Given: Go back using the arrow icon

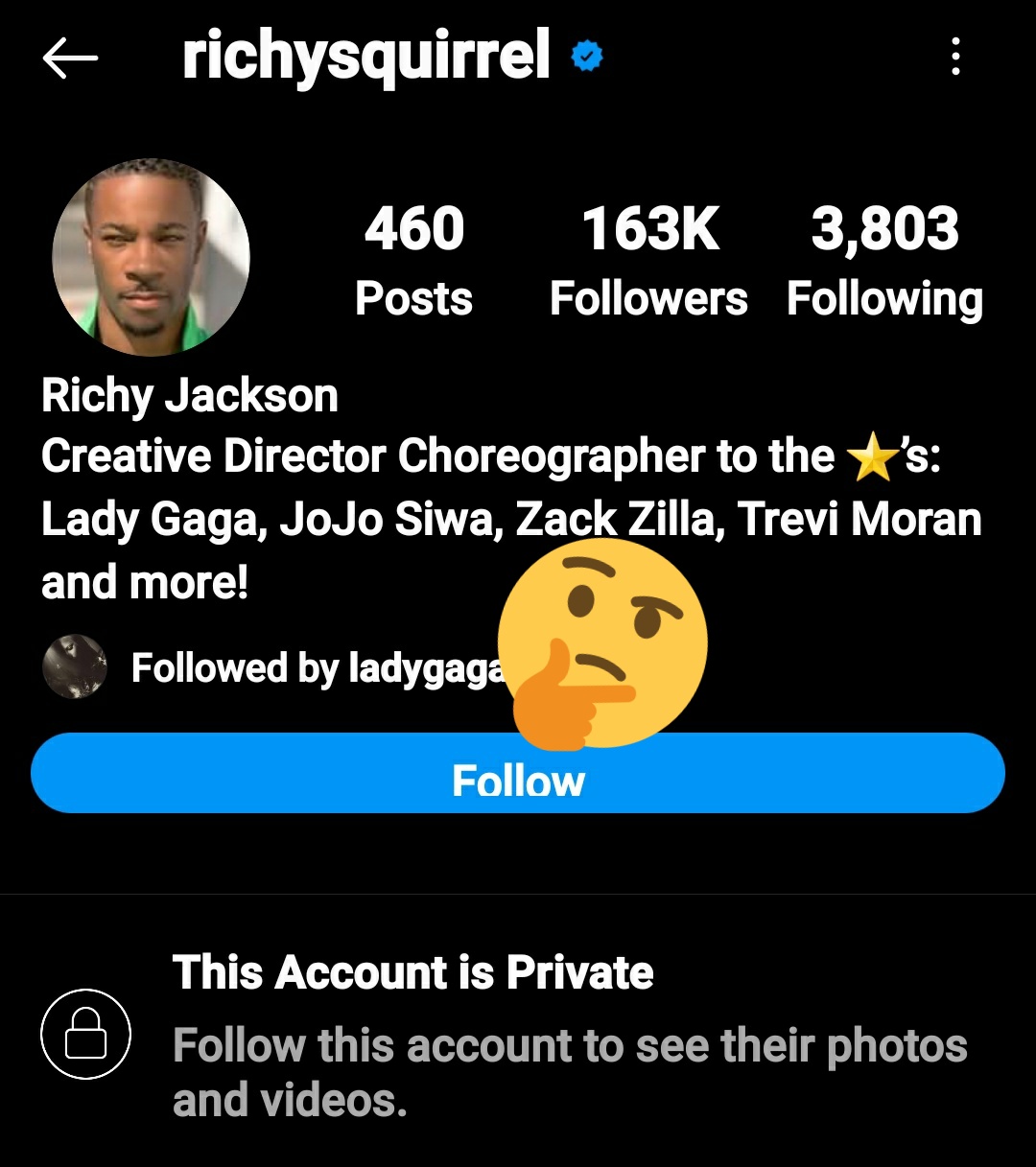Looking at the screenshot, I should 71,59.
